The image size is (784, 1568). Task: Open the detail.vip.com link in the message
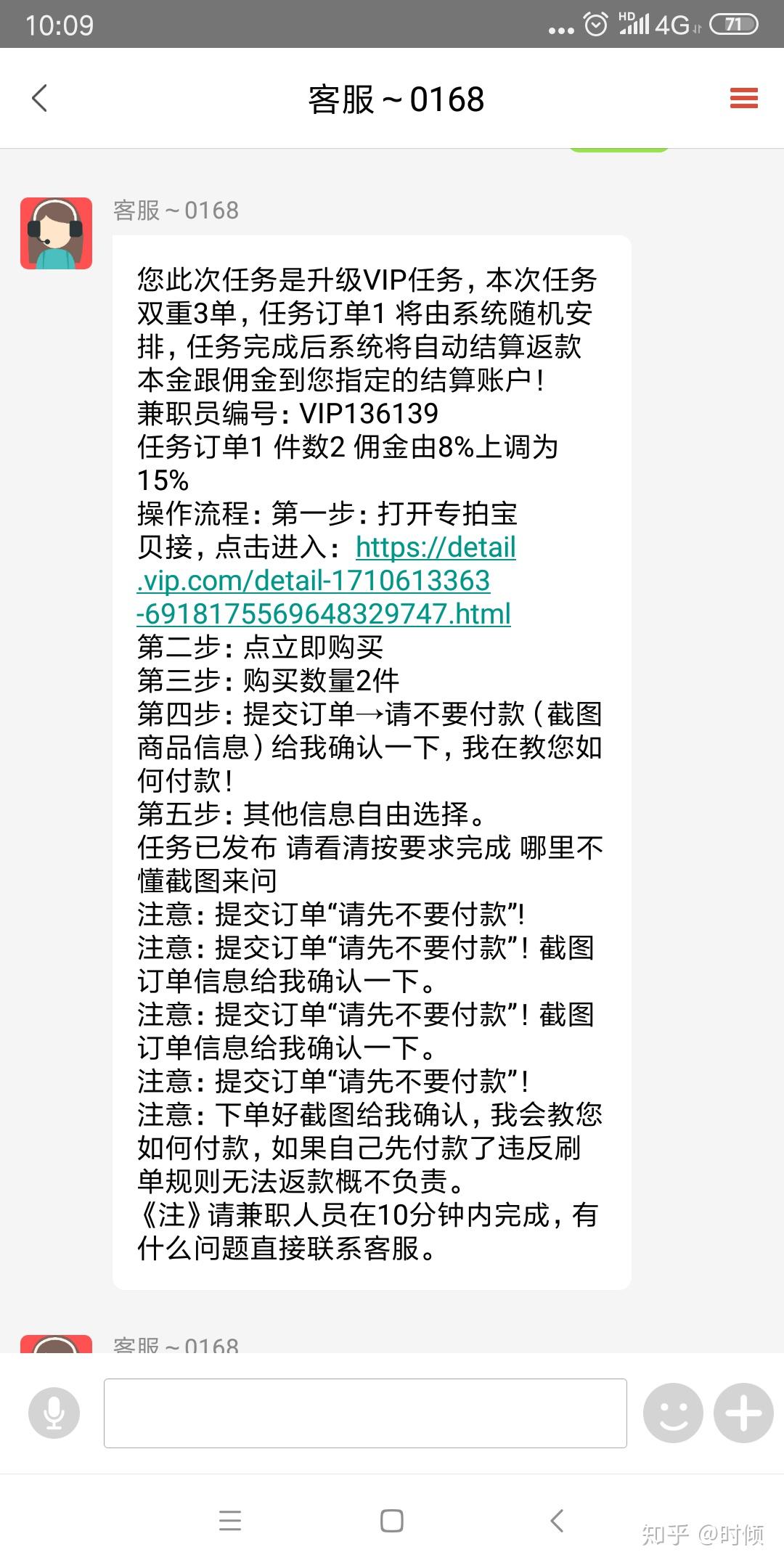326,581
